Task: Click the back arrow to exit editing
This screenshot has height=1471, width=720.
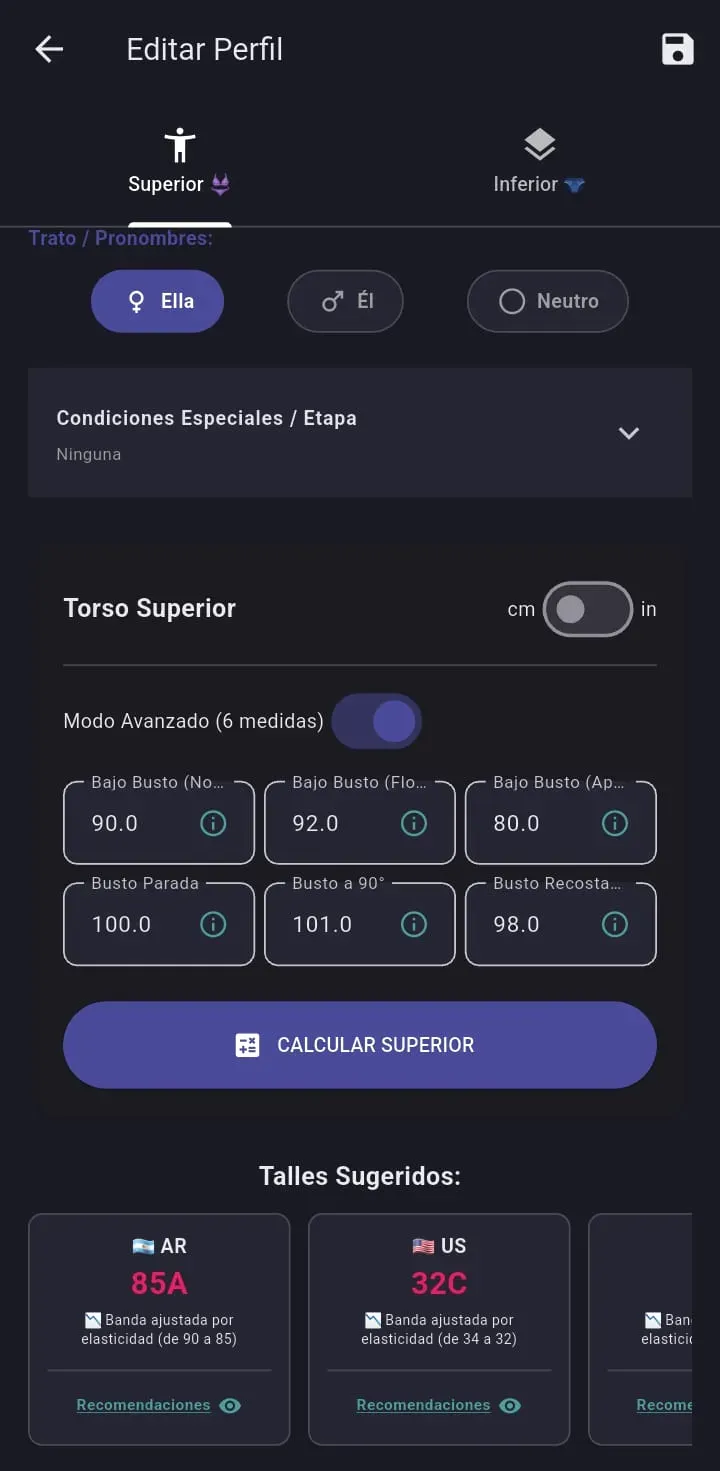Action: tap(47, 48)
